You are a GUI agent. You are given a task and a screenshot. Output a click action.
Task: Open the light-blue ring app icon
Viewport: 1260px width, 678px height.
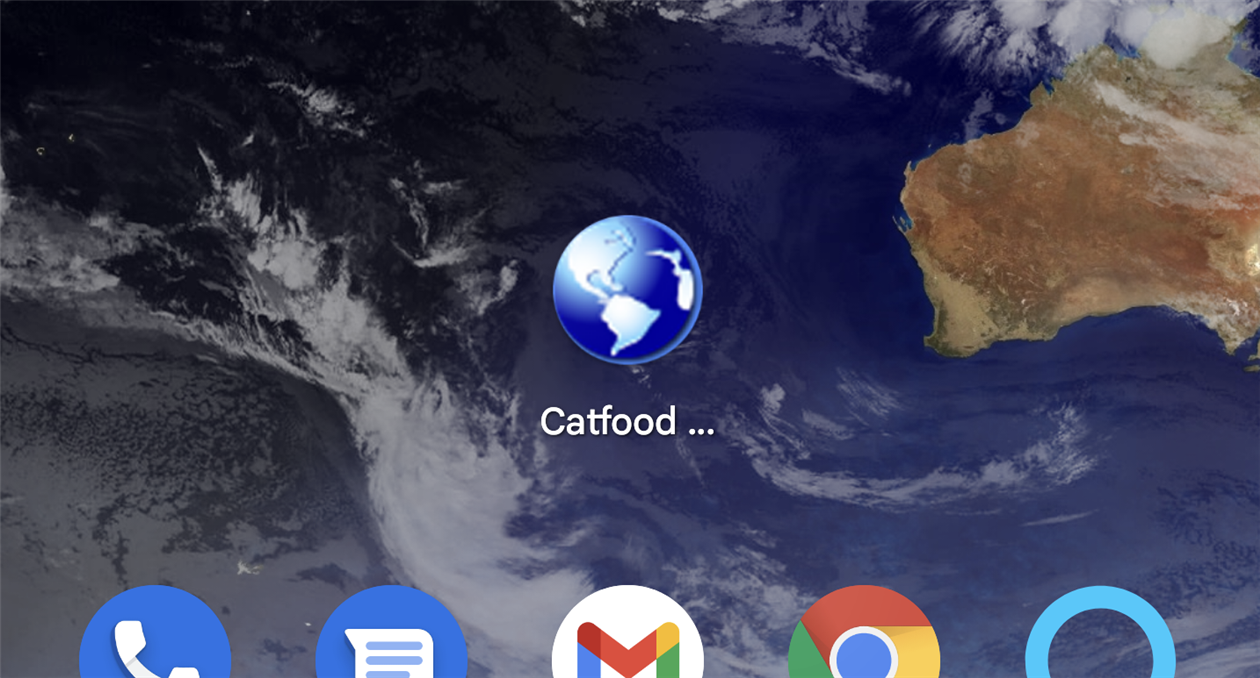[1100, 640]
